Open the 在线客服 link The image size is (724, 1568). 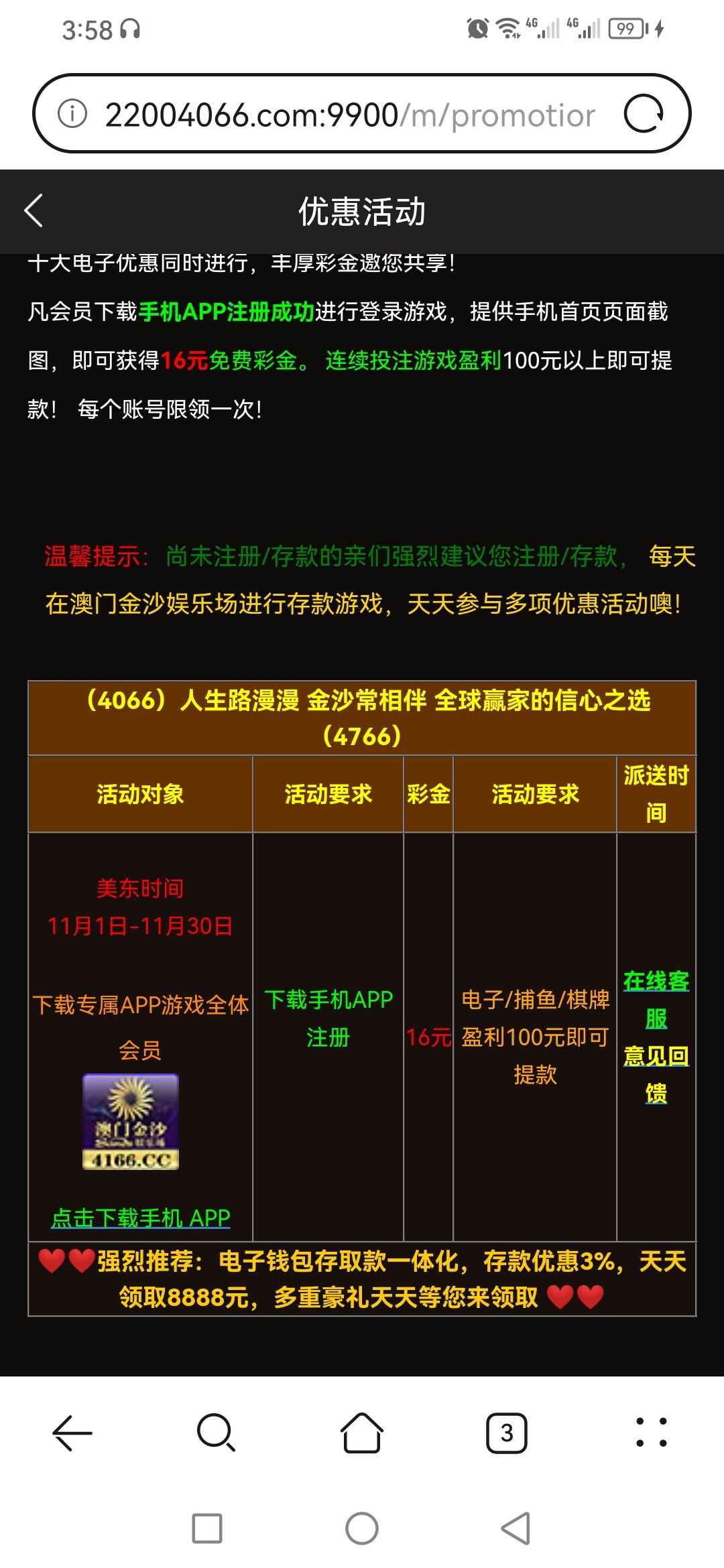click(656, 1000)
